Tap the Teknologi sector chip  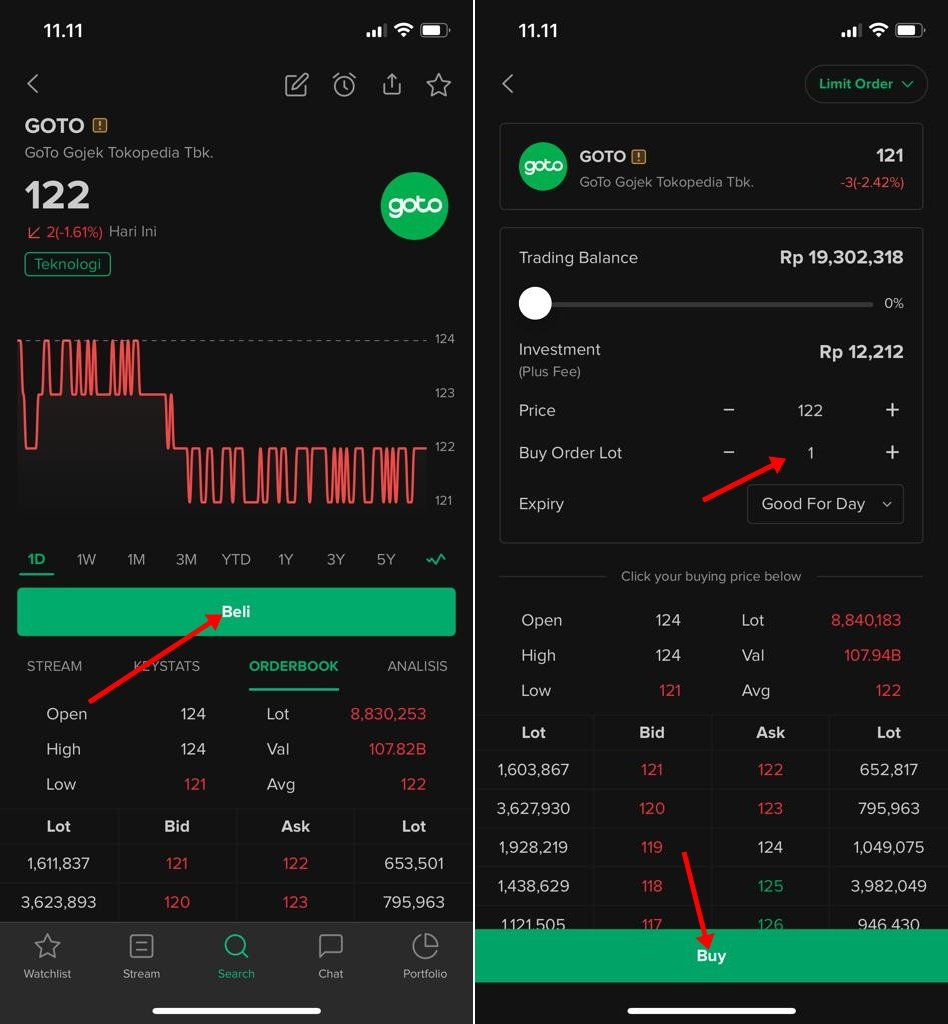[x=67, y=264]
